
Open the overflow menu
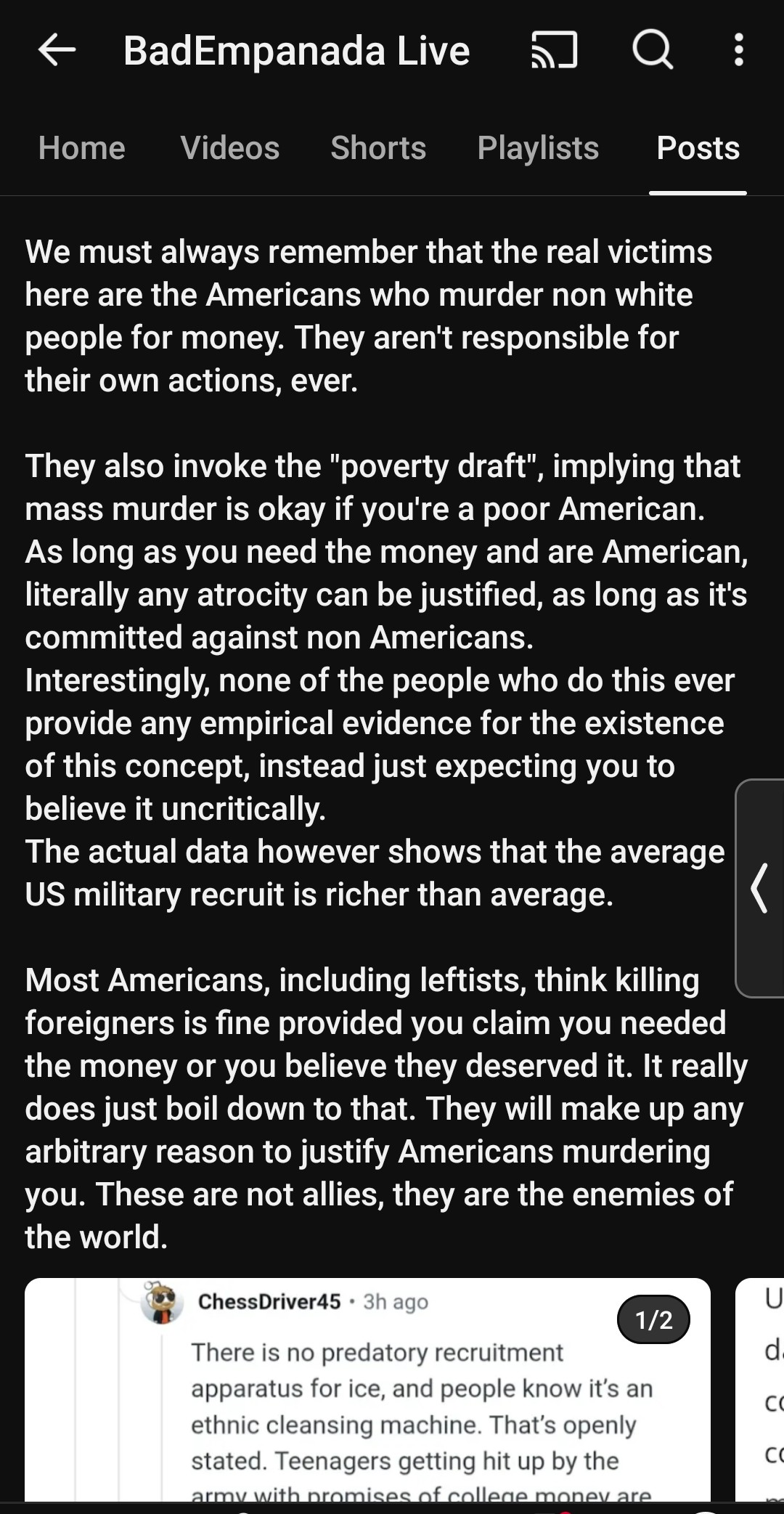(x=738, y=50)
